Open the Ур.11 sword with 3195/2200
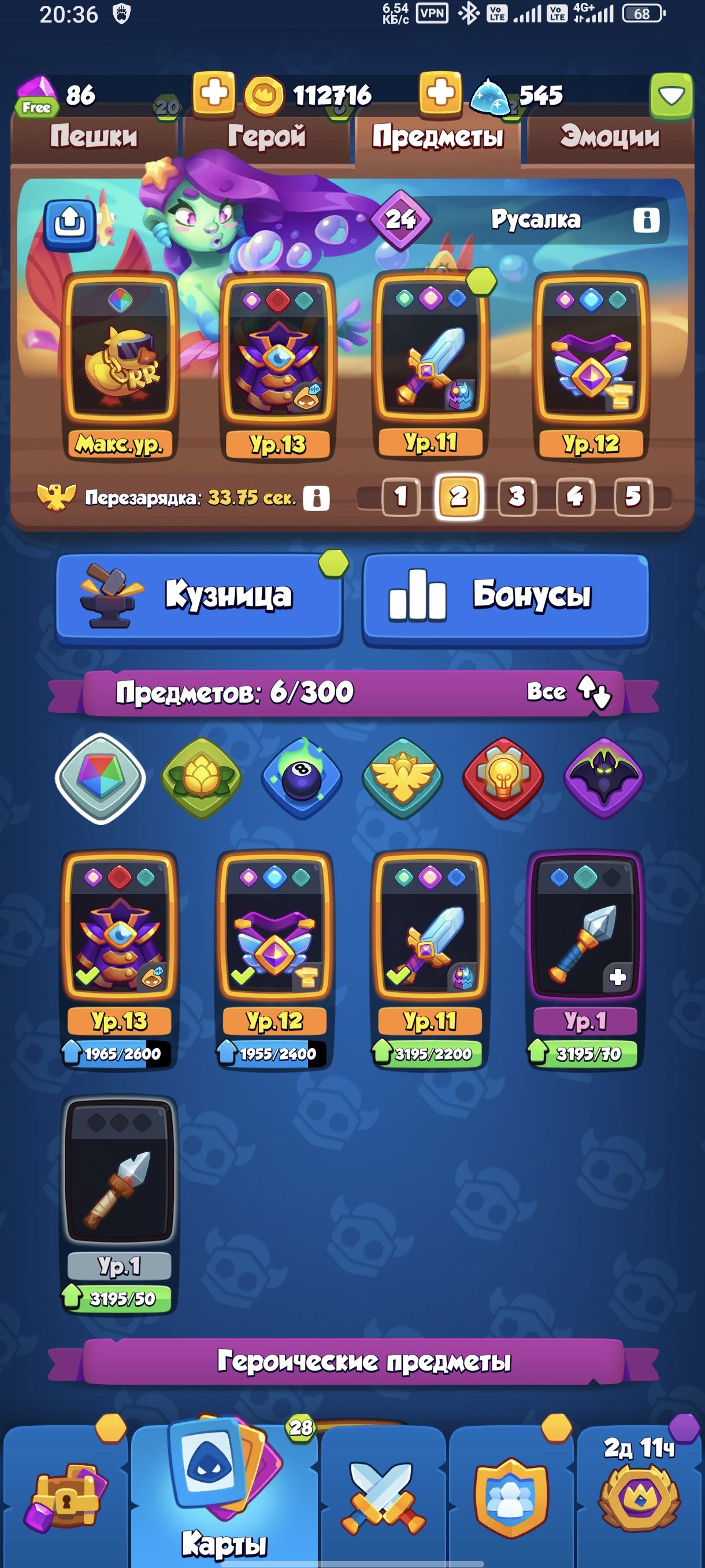705x1568 pixels. [x=429, y=959]
